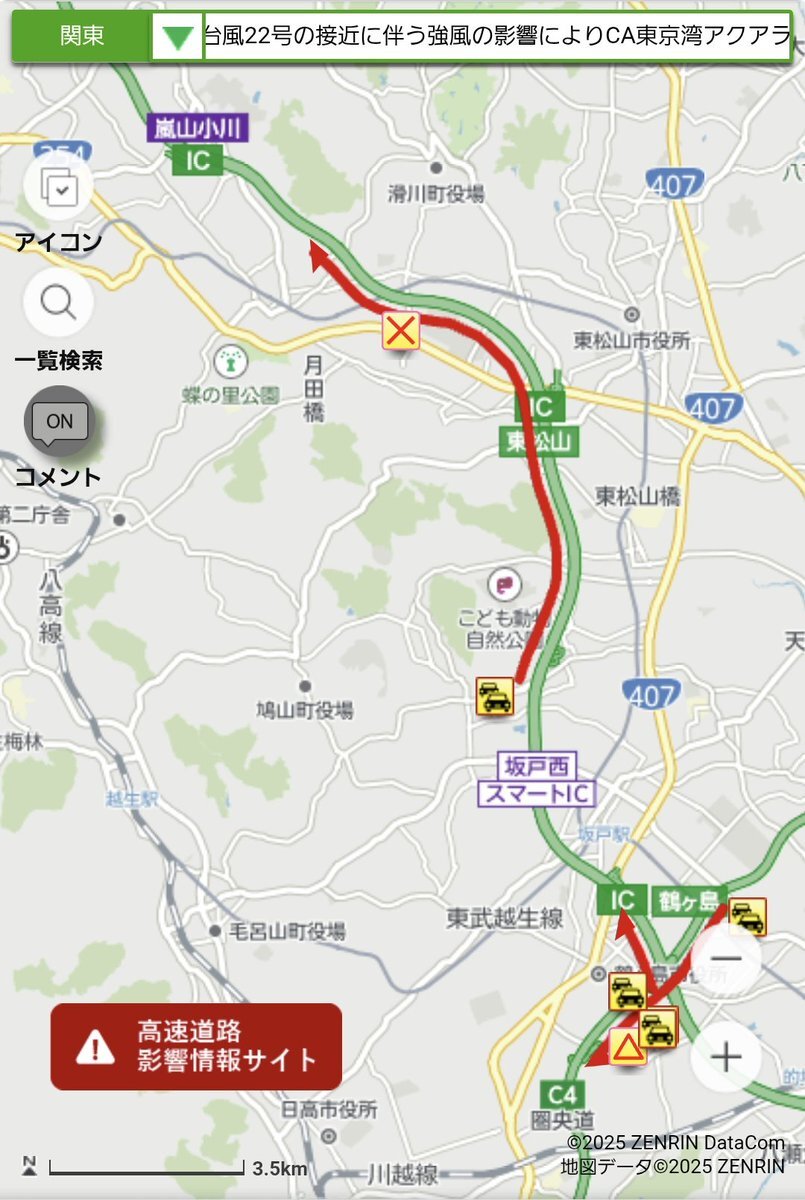Zoom in on the map
Image resolution: width=805 pixels, height=1200 pixels.
pyautogui.click(x=726, y=1056)
